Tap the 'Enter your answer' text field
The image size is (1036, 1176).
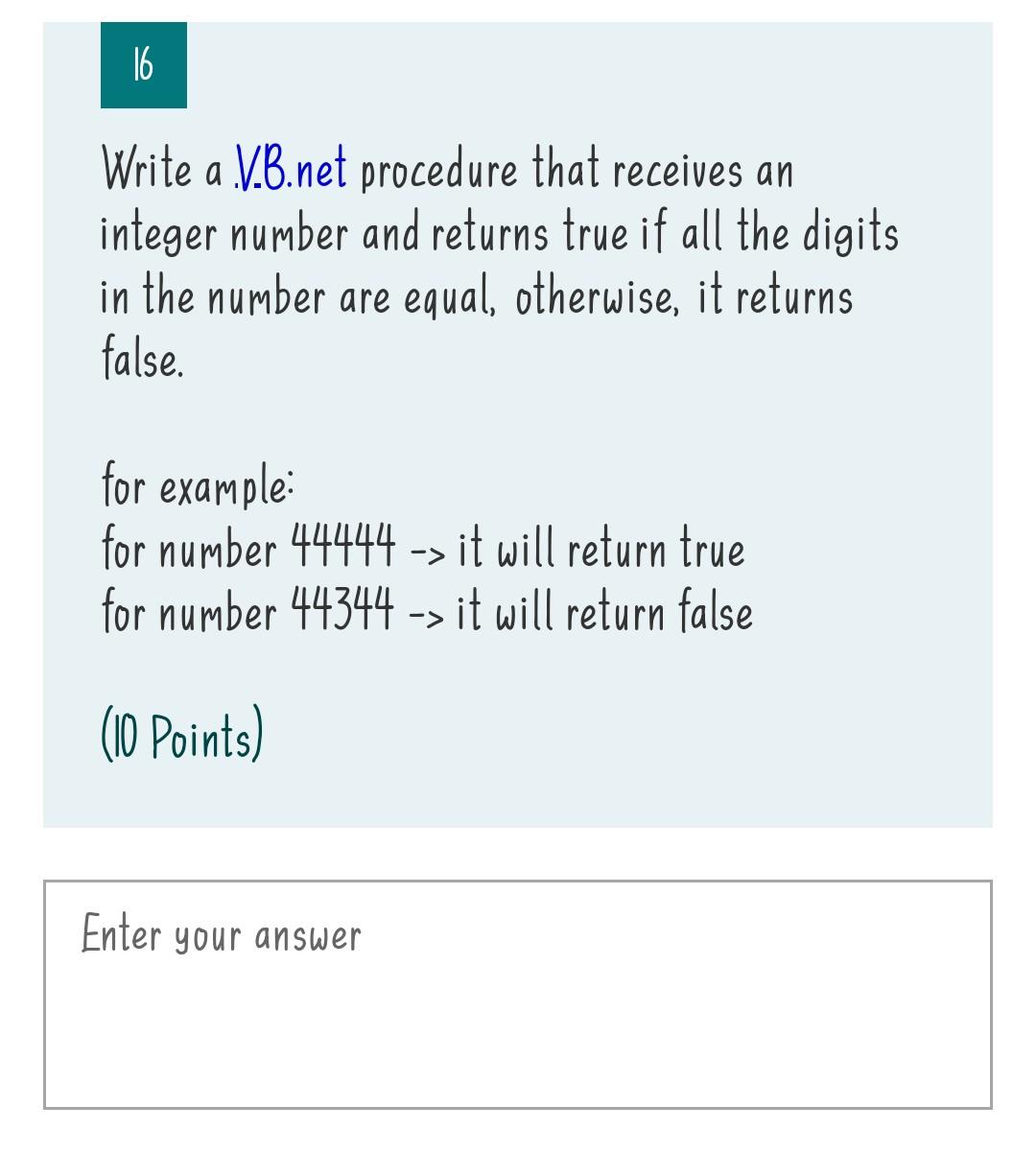(517, 994)
